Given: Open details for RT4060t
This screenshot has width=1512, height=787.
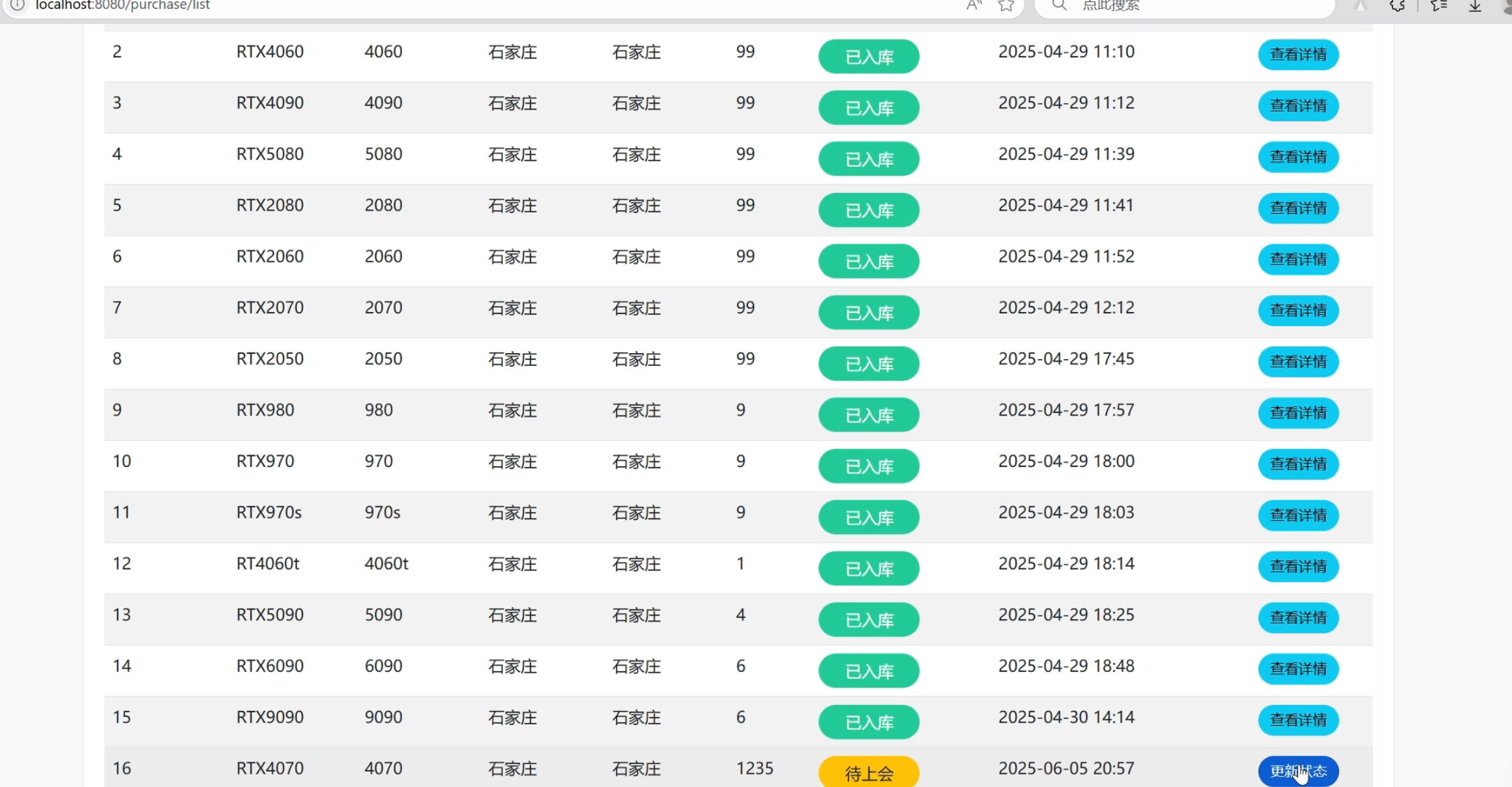Looking at the screenshot, I should click(x=1298, y=566).
